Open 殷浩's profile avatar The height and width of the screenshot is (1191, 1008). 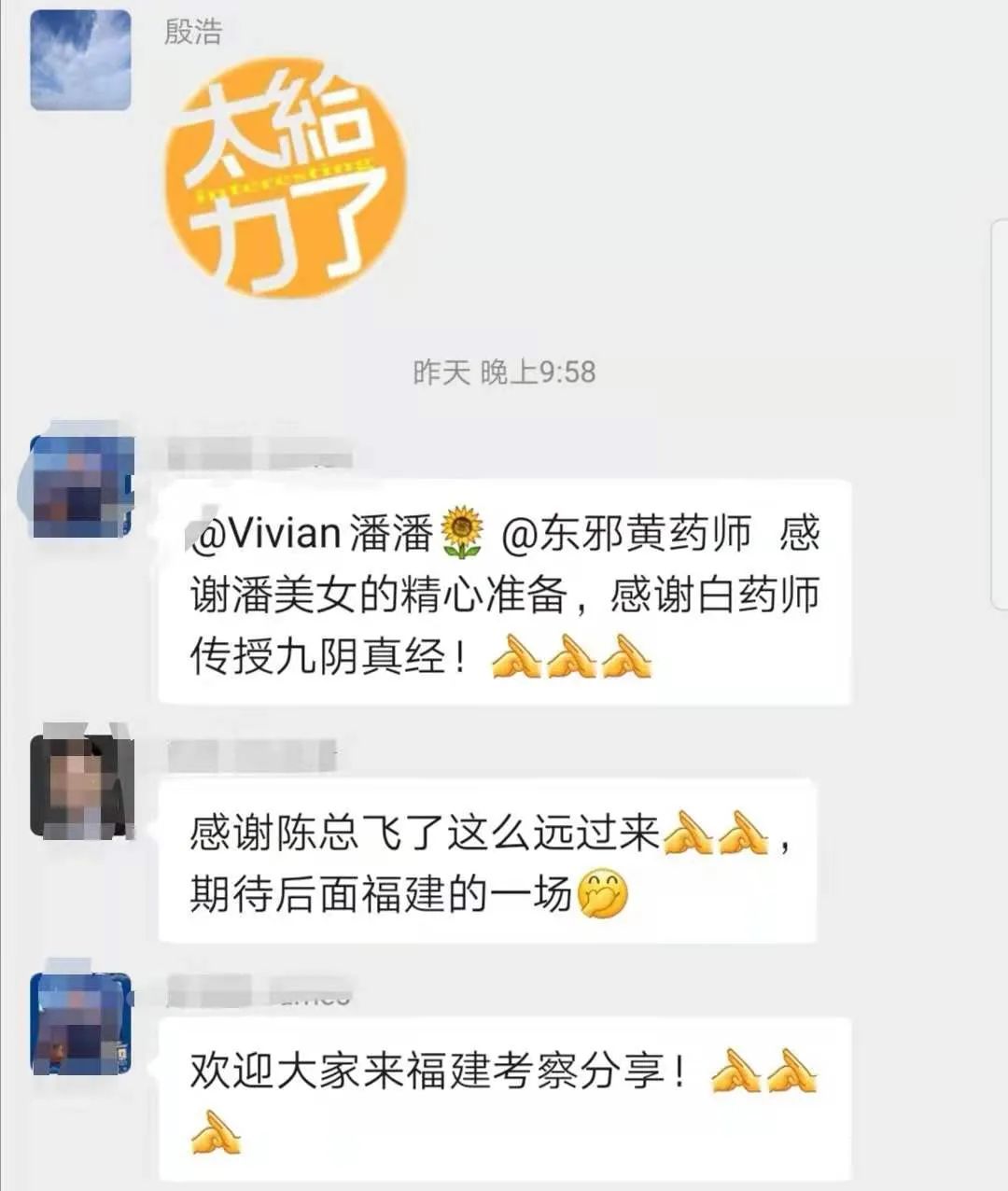80,61
